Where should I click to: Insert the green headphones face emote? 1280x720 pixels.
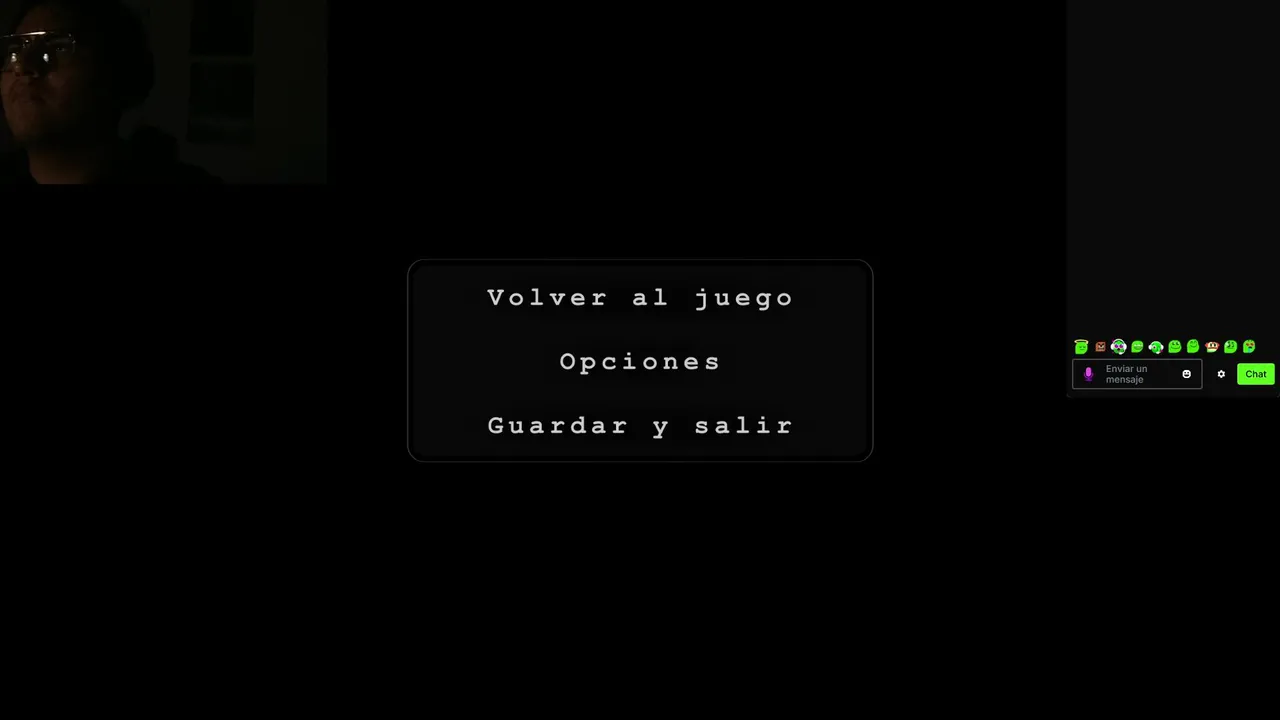[1119, 347]
